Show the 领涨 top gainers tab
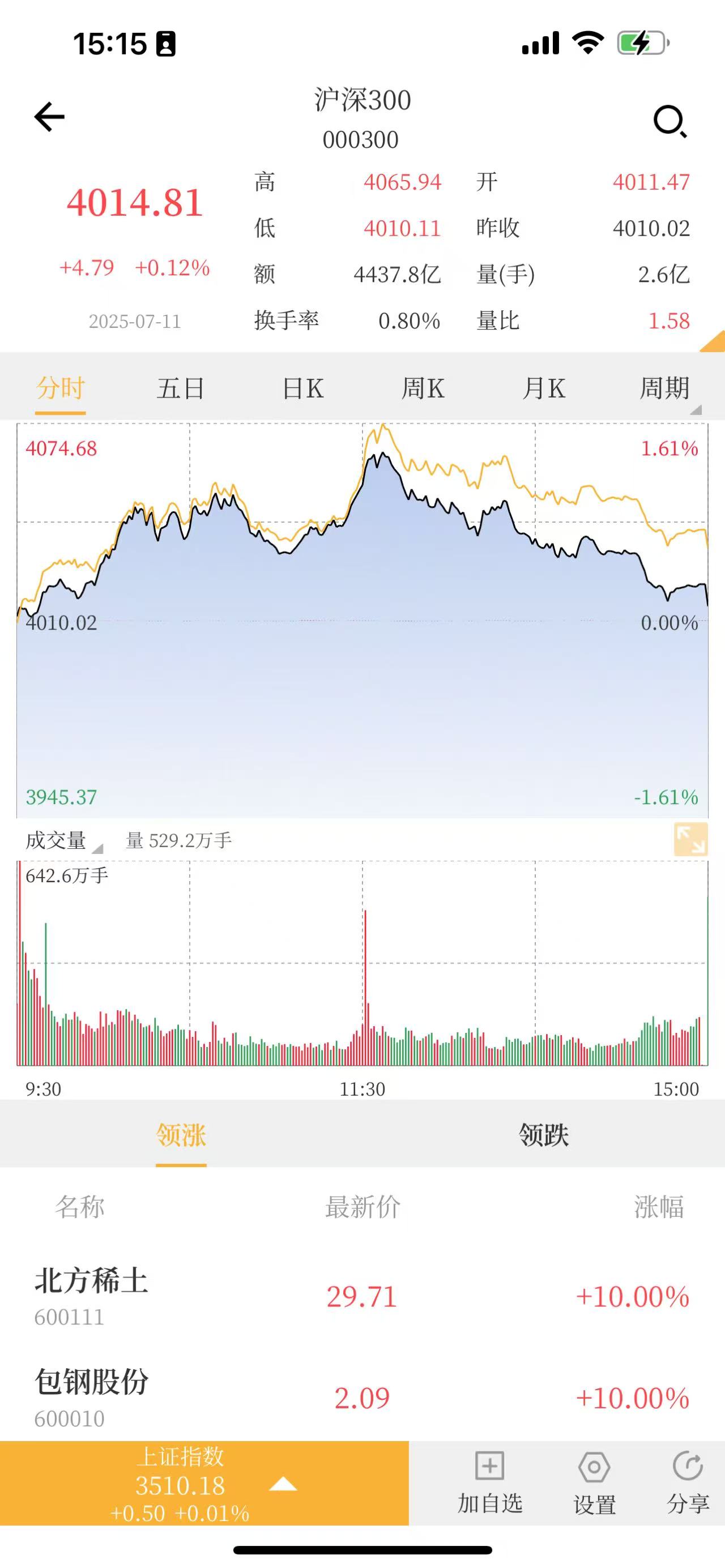This screenshot has width=725, height=1568. point(181,1134)
